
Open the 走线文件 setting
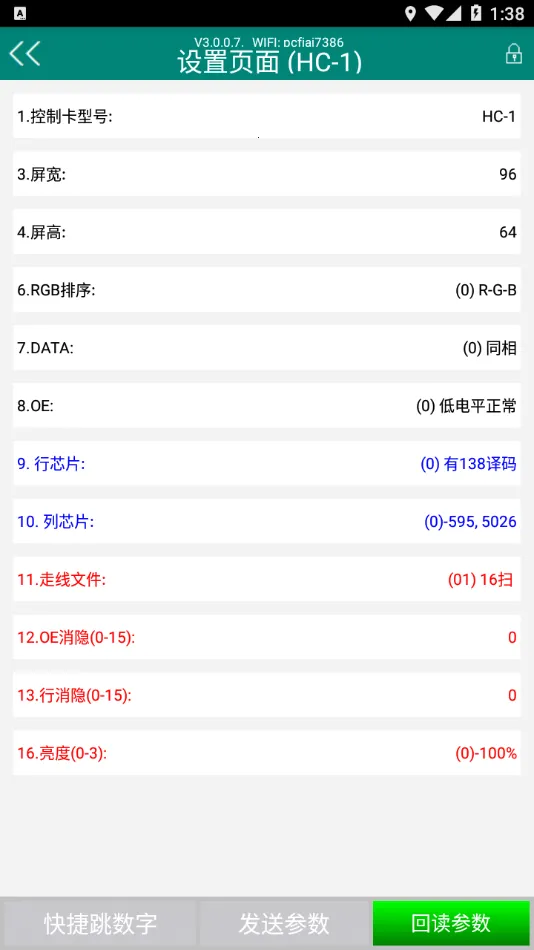click(x=267, y=580)
